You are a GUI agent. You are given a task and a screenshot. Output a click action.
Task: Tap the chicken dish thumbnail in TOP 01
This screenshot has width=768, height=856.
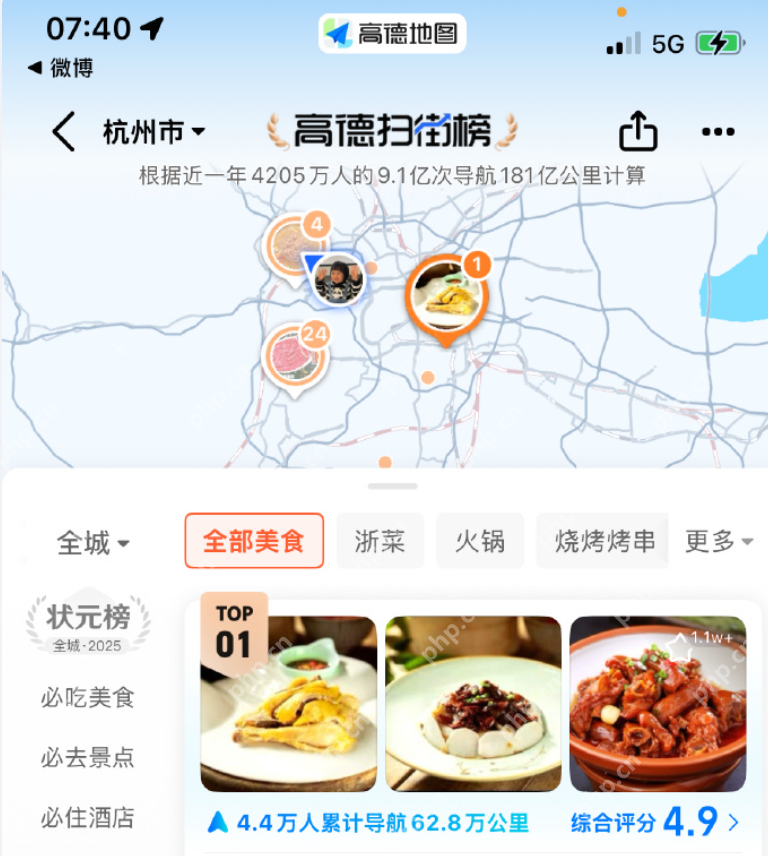tap(288, 703)
